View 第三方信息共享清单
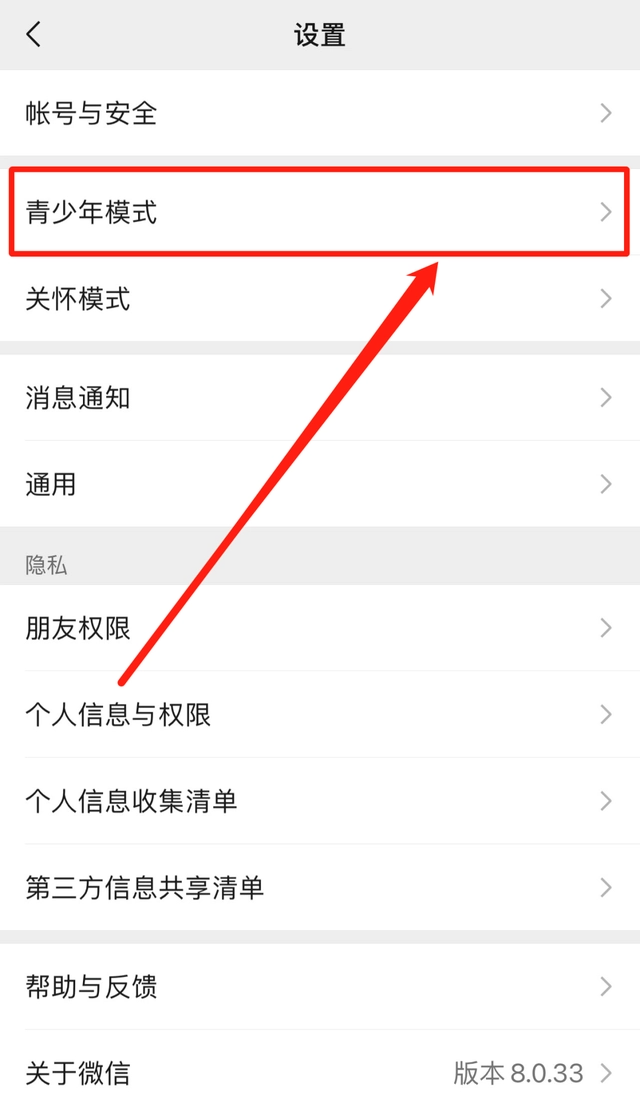This screenshot has height=1107, width=640. [x=320, y=887]
